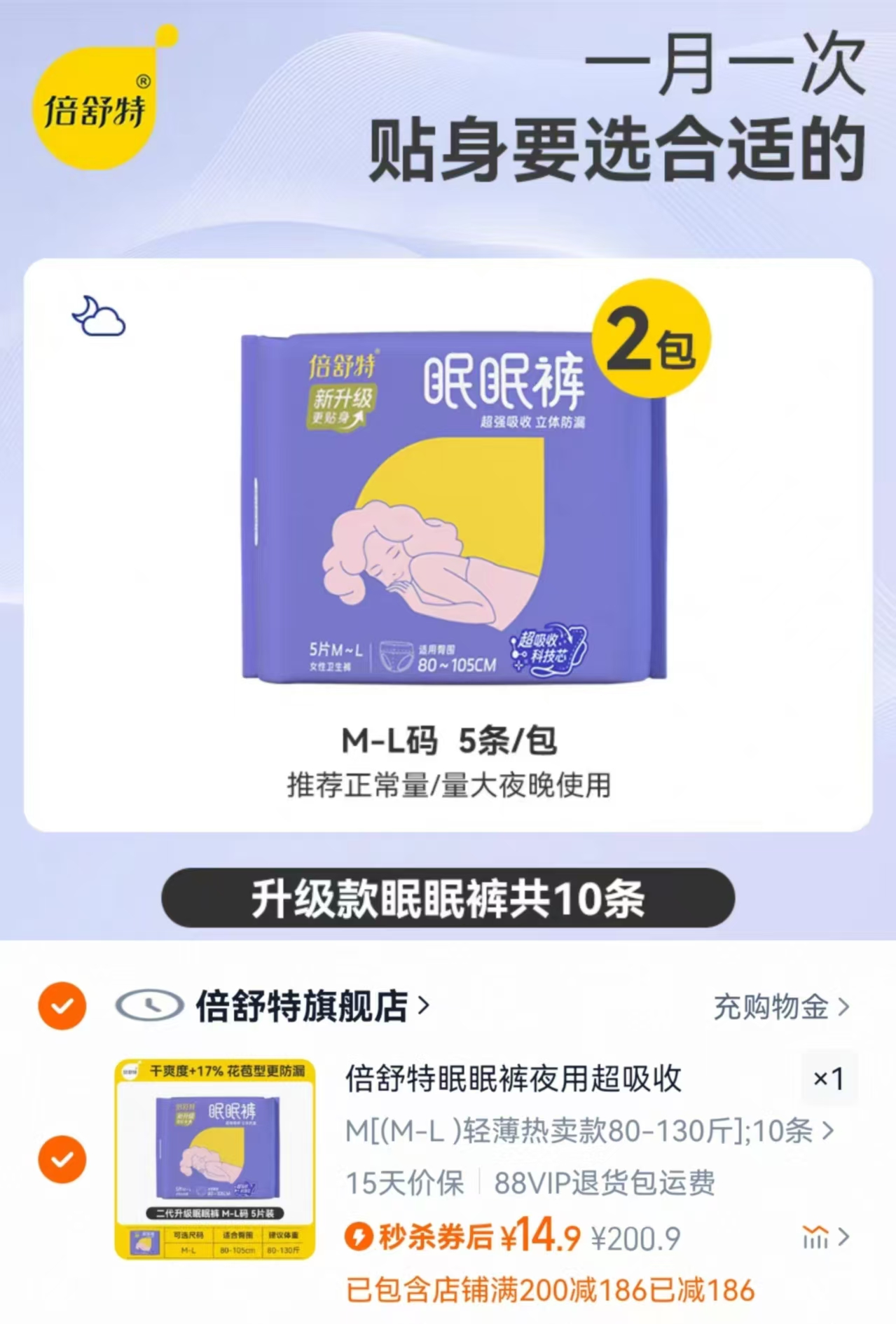
Task: Click the ×1 quantity indicator
Action: point(829,1077)
